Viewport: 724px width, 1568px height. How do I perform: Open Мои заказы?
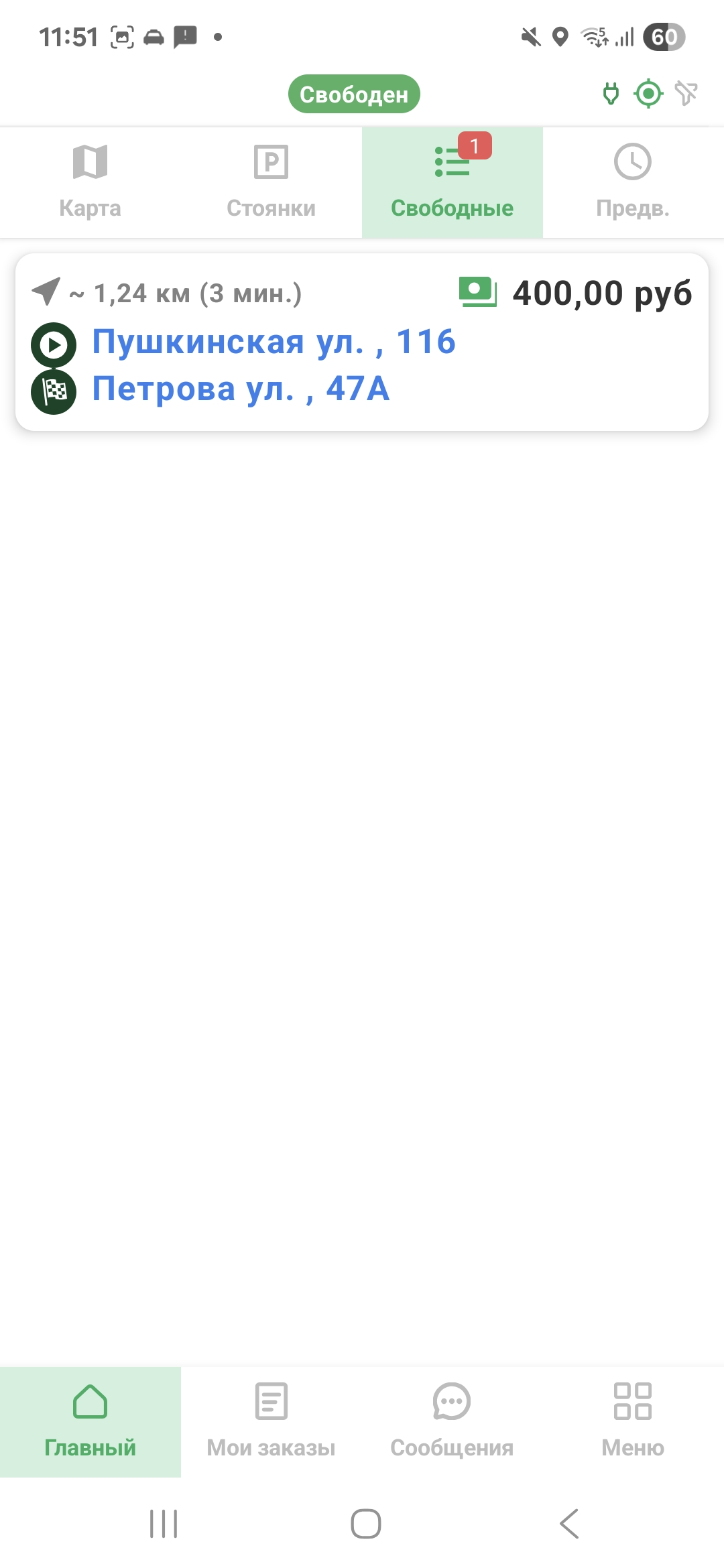click(271, 1422)
